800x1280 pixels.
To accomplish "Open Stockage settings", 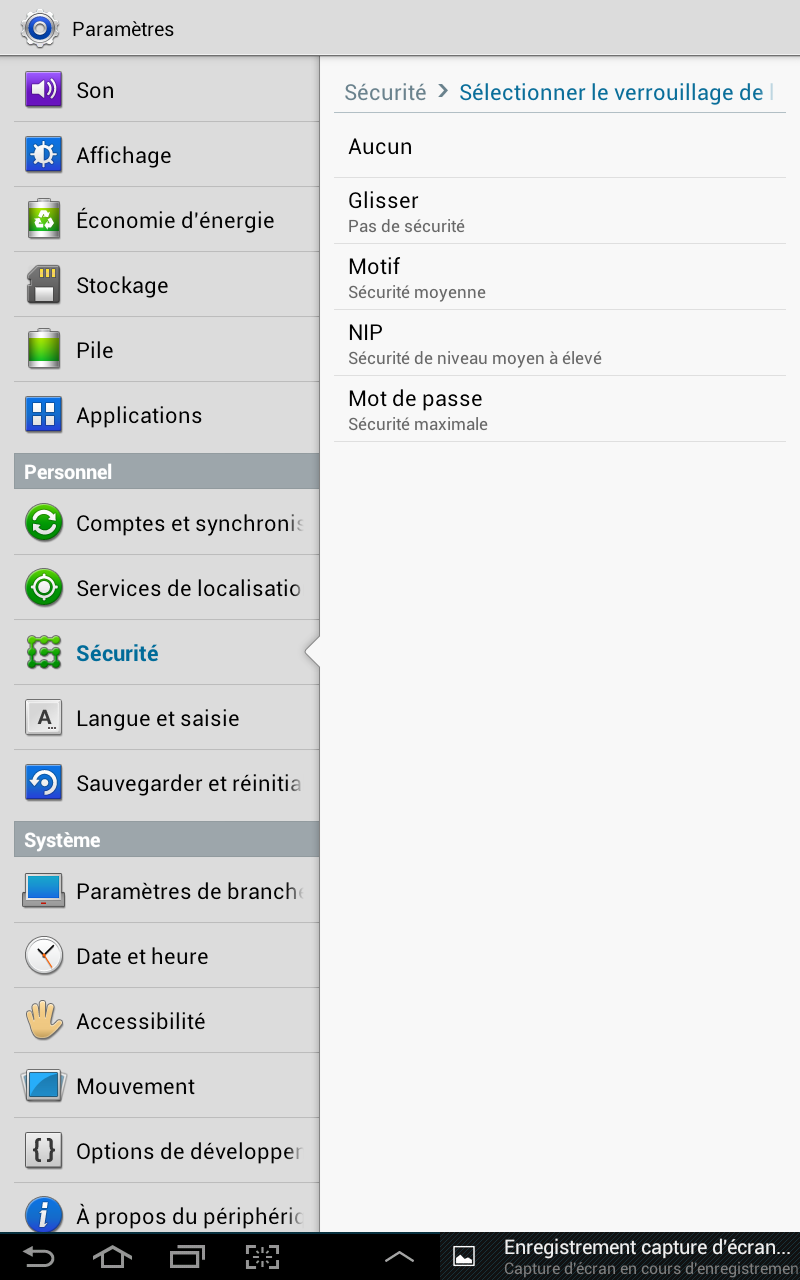I will [x=166, y=285].
